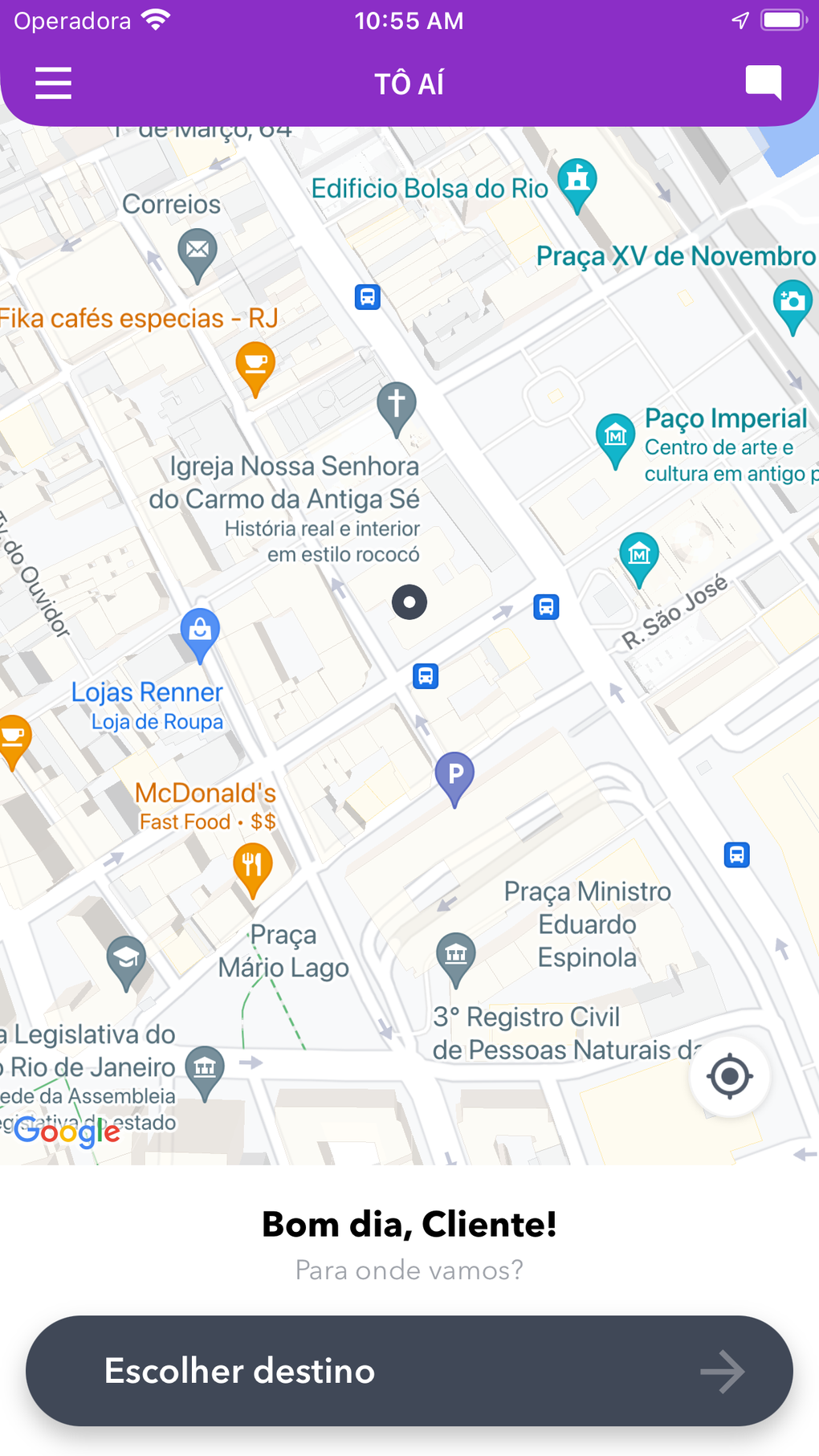Image resolution: width=819 pixels, height=1456 pixels.
Task: Open the chat messages icon
Action: [763, 82]
